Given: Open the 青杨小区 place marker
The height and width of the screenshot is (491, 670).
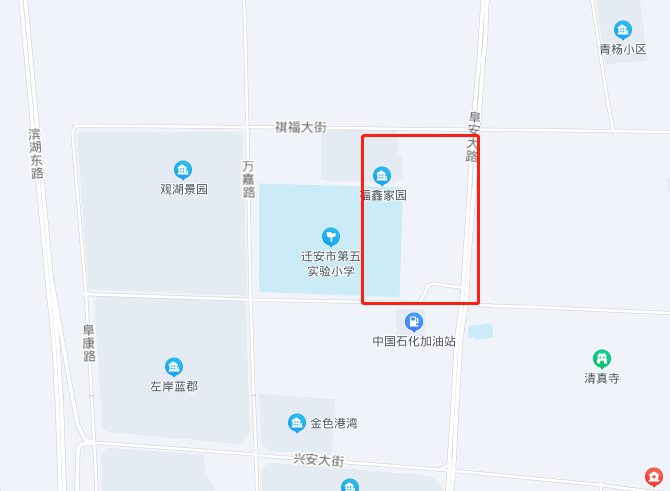Looking at the screenshot, I should coord(623,30).
